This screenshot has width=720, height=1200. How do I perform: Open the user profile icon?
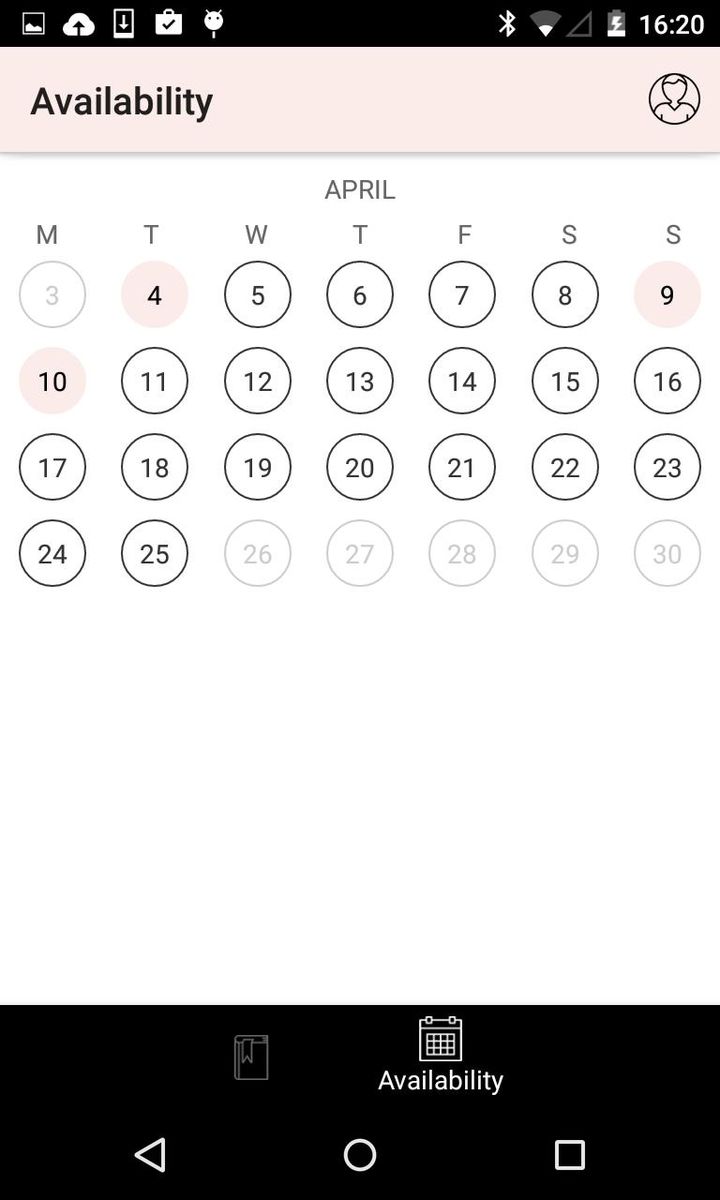674,99
